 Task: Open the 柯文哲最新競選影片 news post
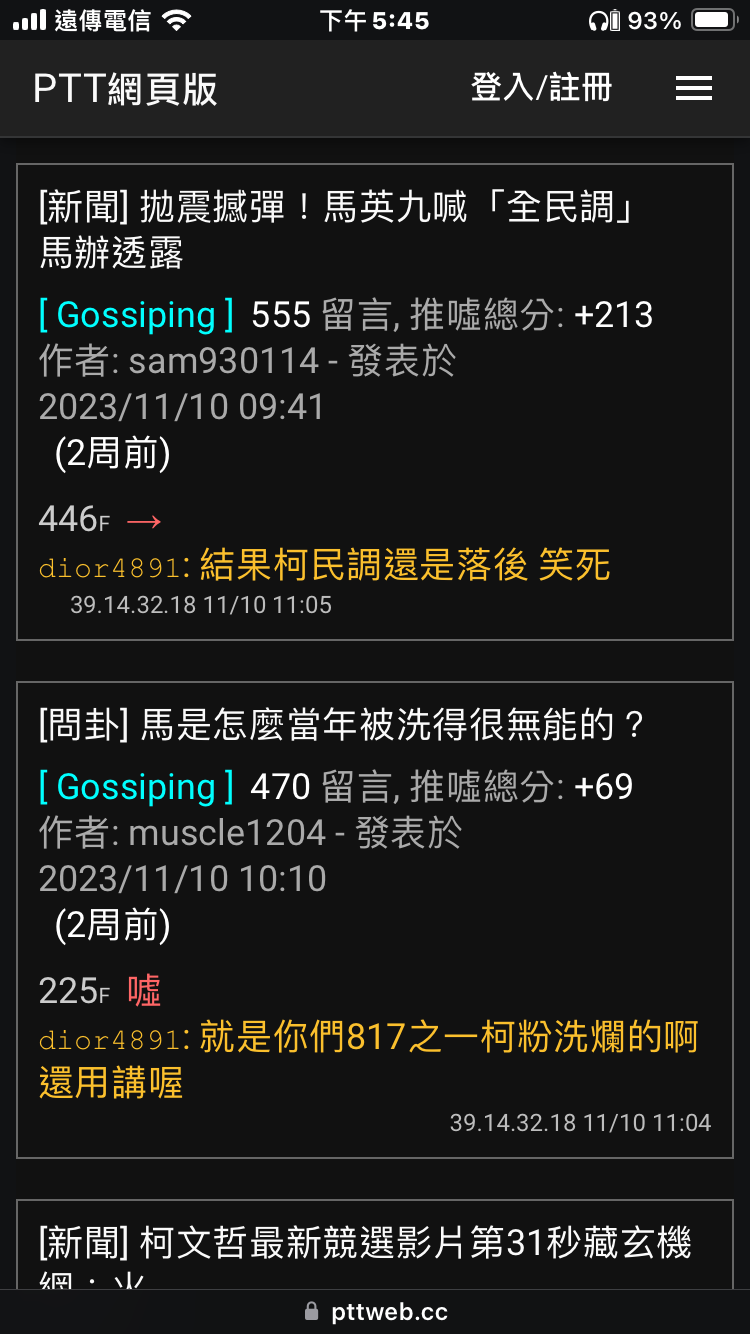[365, 1244]
